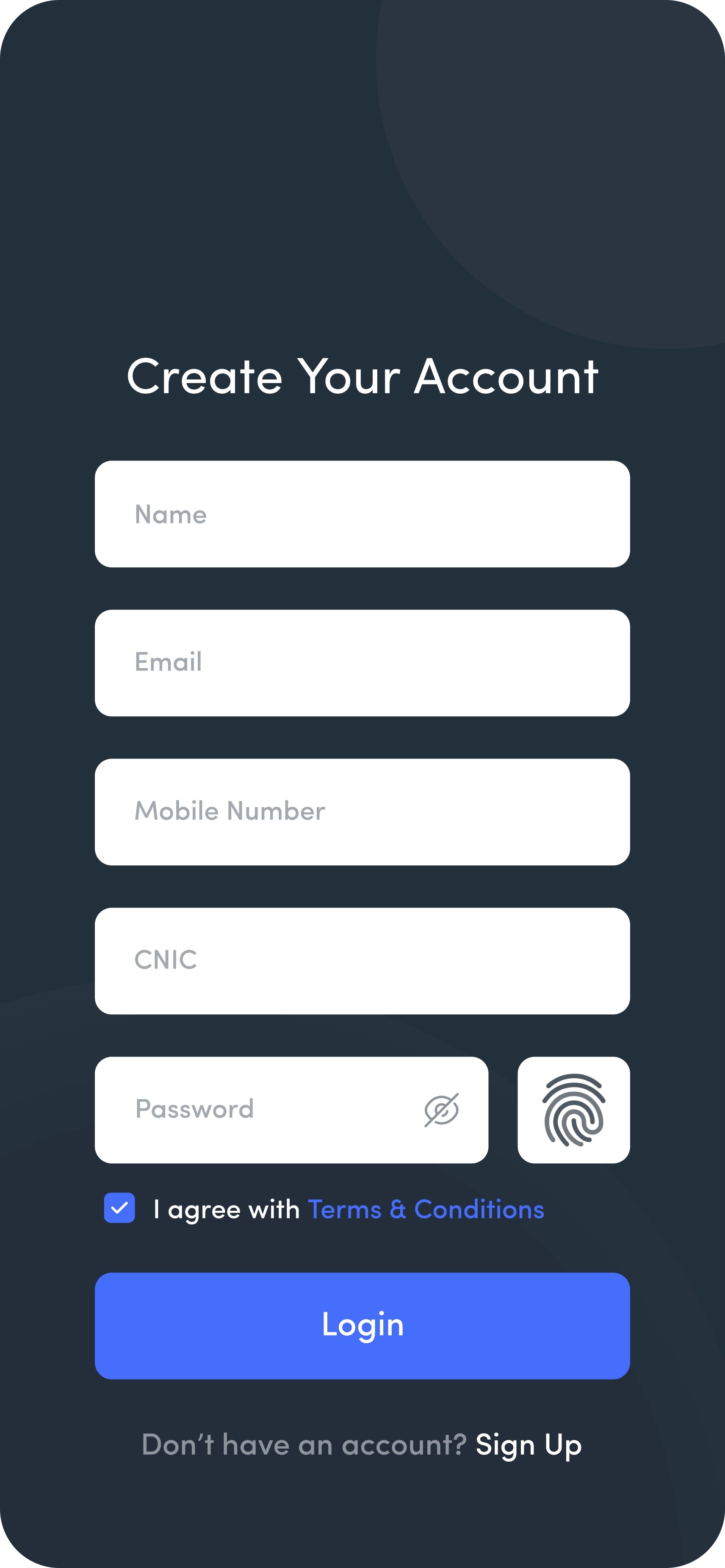Focus the Password field
Viewport: 725px width, 1568px height.
click(262, 1110)
